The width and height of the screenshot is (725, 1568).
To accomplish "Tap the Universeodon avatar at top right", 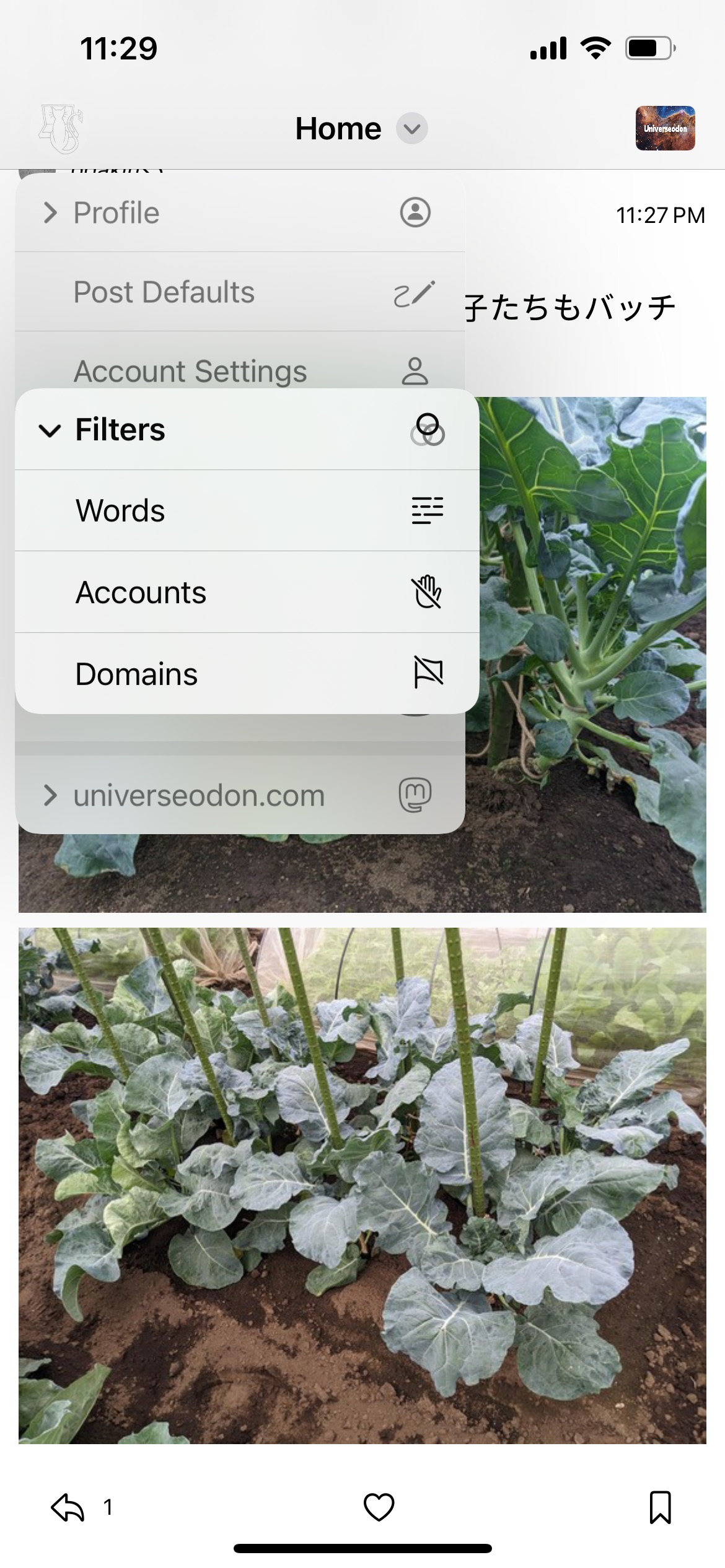I will tap(665, 129).
